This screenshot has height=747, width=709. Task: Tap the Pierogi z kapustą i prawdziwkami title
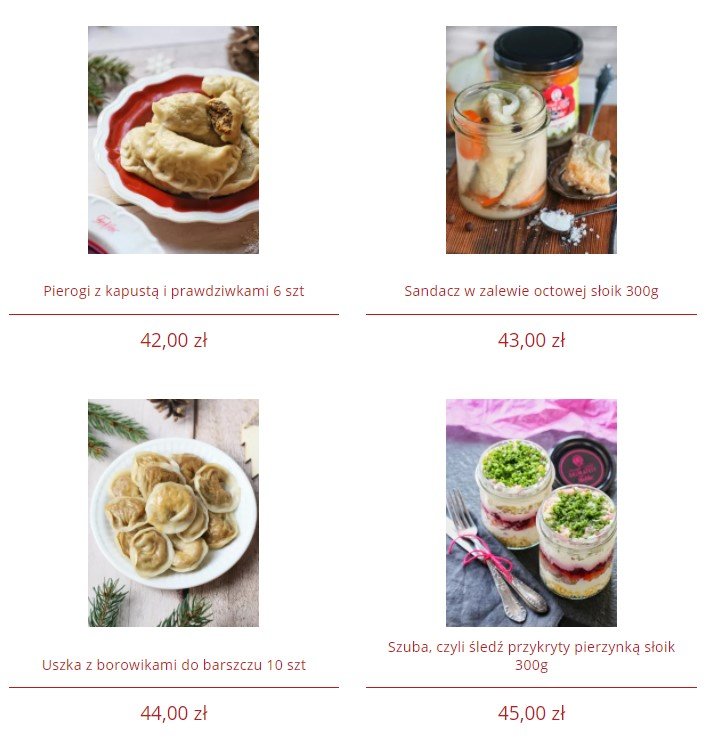click(x=174, y=291)
